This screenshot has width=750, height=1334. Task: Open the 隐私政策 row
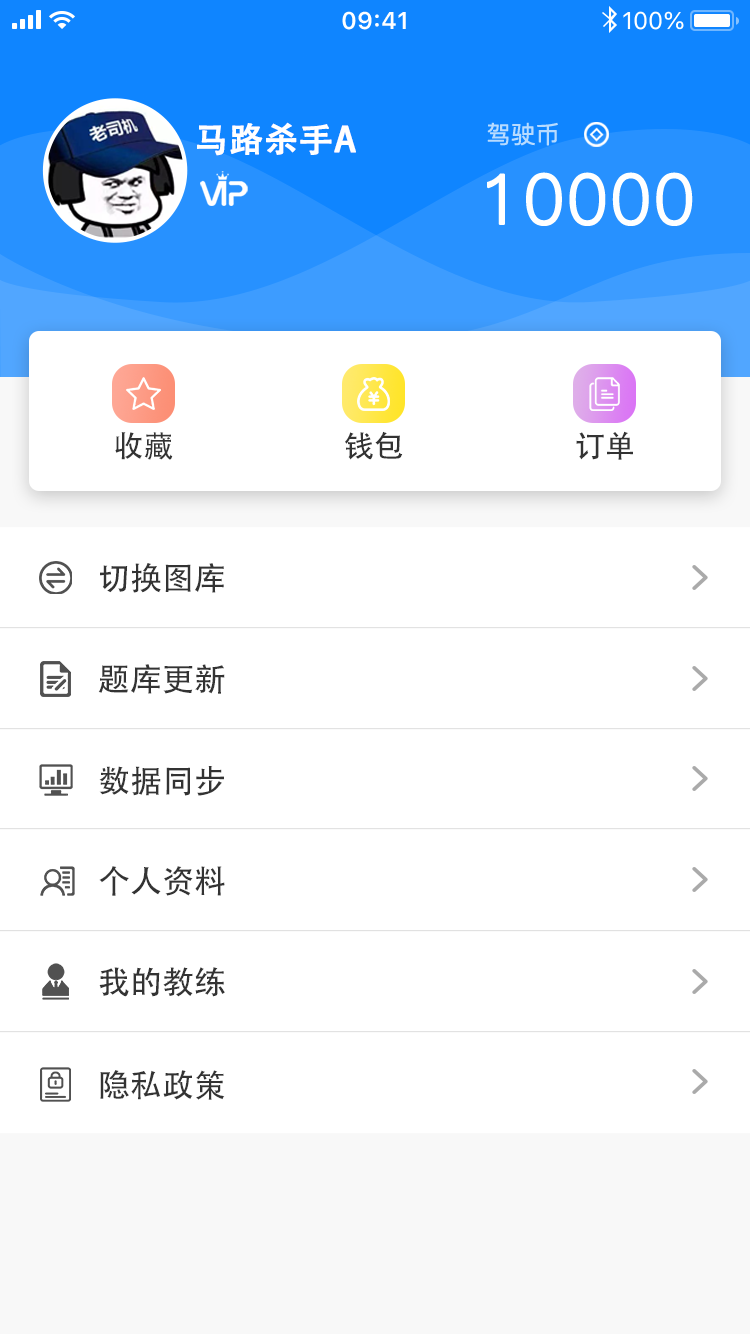pos(375,1083)
